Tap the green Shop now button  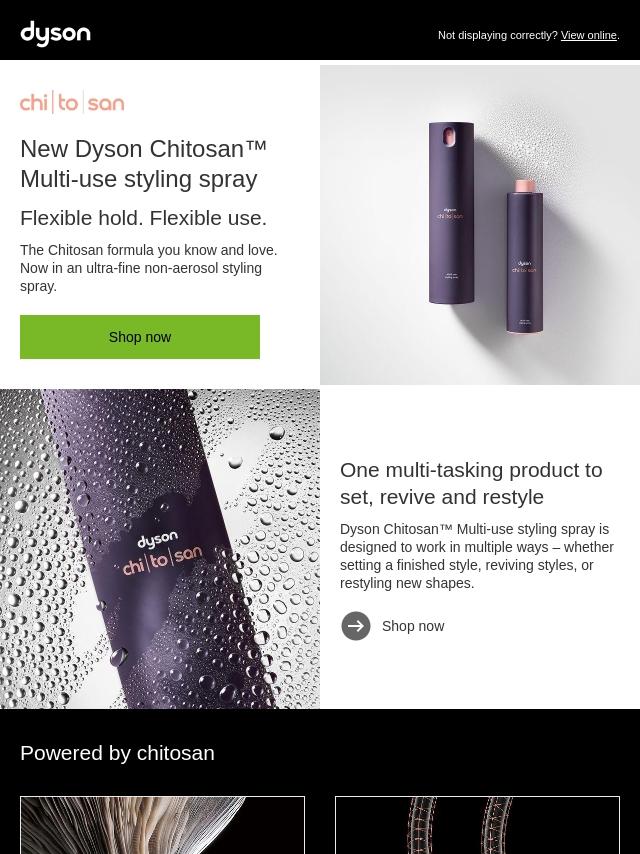140,337
